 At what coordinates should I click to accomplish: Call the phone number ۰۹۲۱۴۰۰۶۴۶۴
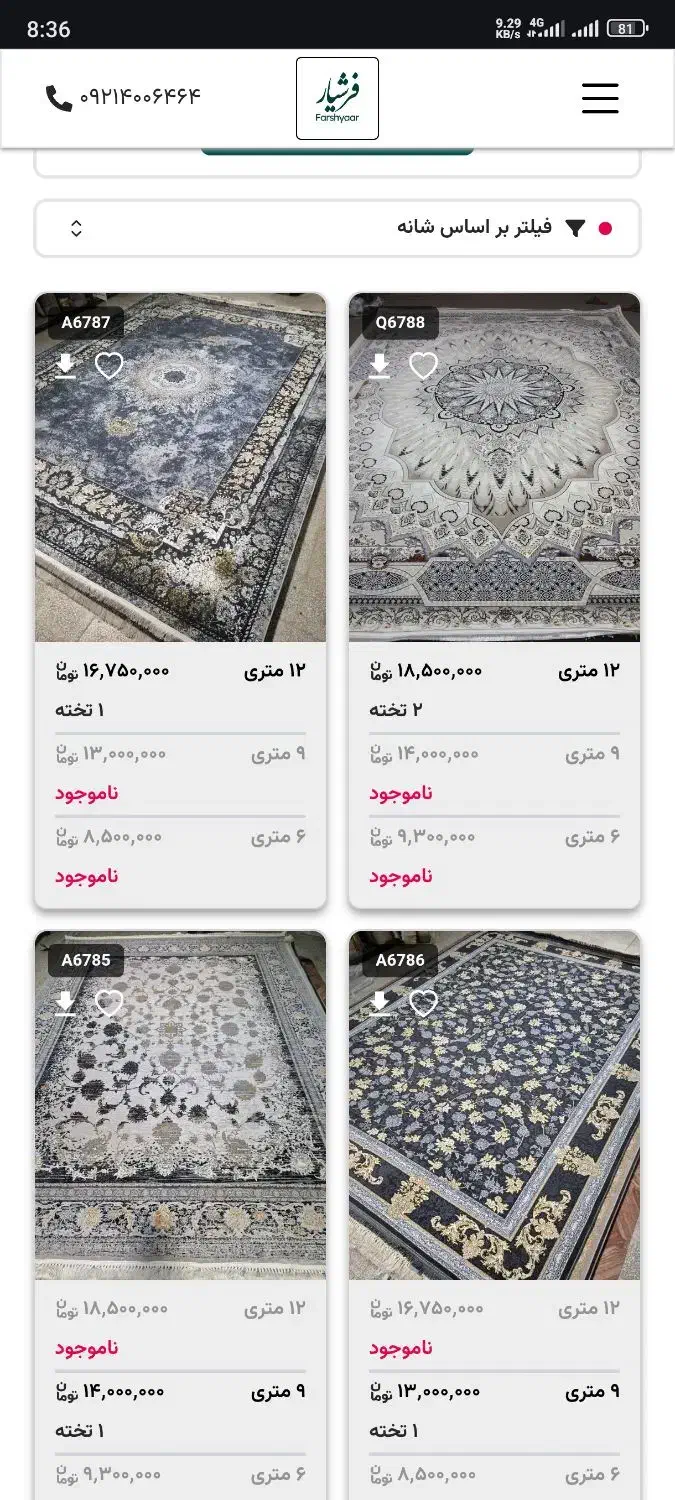point(123,97)
